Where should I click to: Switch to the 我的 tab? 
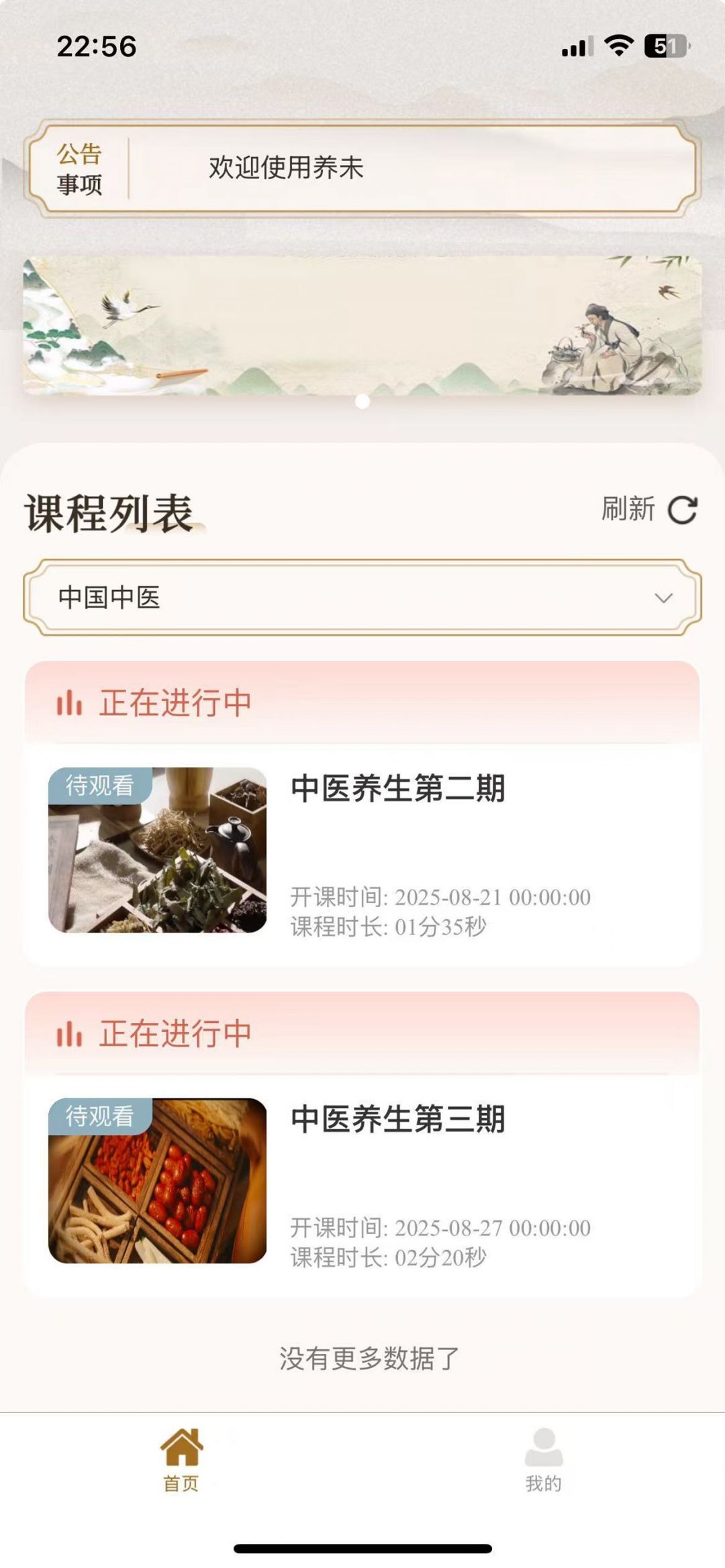pyautogui.click(x=543, y=1460)
